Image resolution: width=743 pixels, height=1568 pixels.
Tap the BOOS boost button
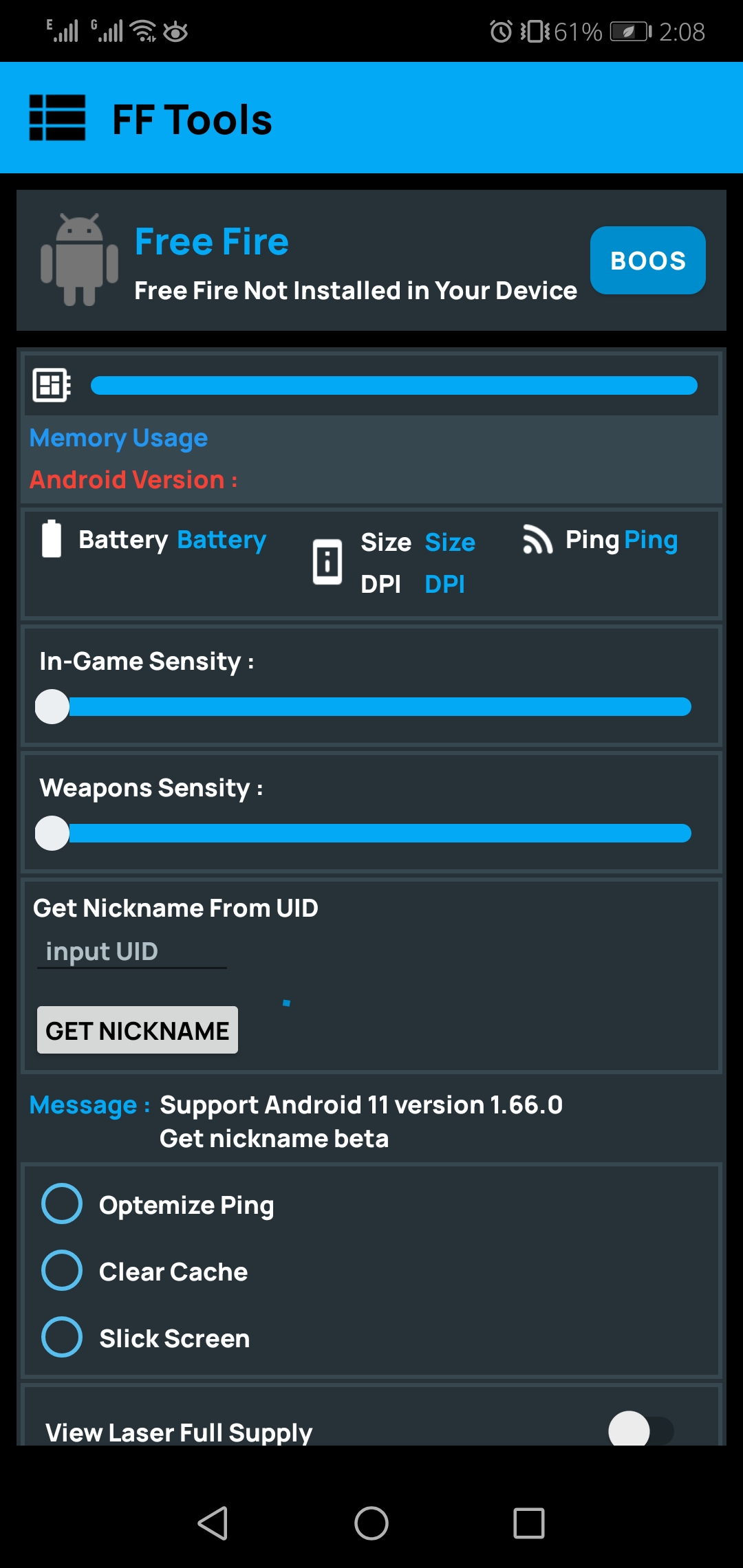pyautogui.click(x=647, y=261)
